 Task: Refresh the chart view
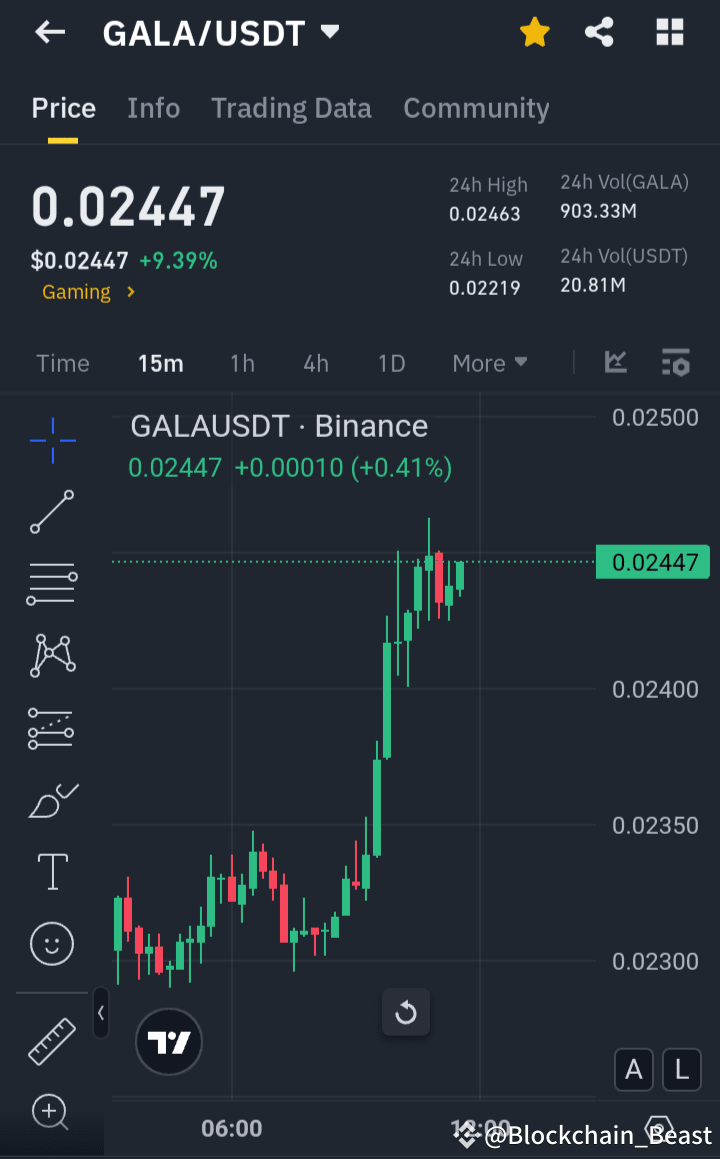(406, 1012)
